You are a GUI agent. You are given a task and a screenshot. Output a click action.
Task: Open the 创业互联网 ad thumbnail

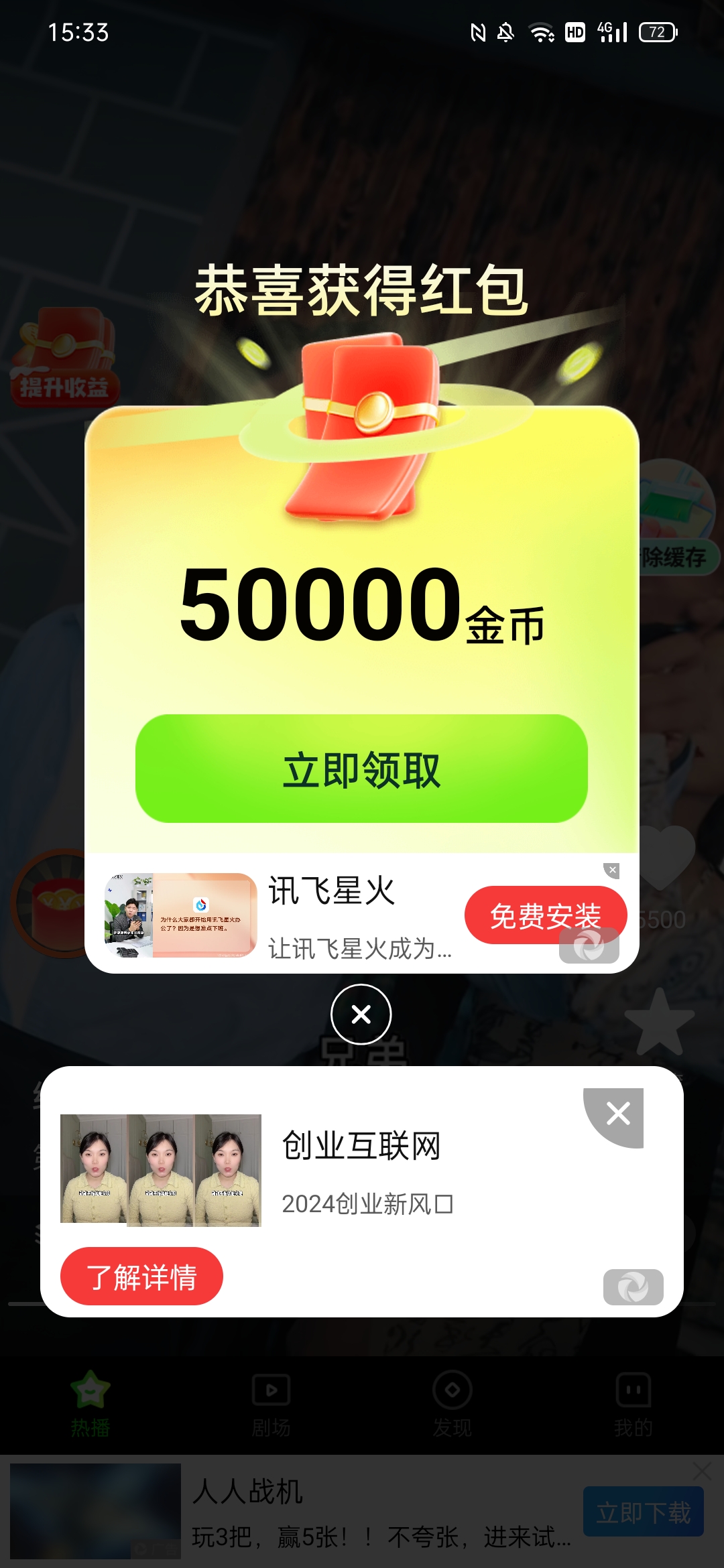click(161, 1171)
